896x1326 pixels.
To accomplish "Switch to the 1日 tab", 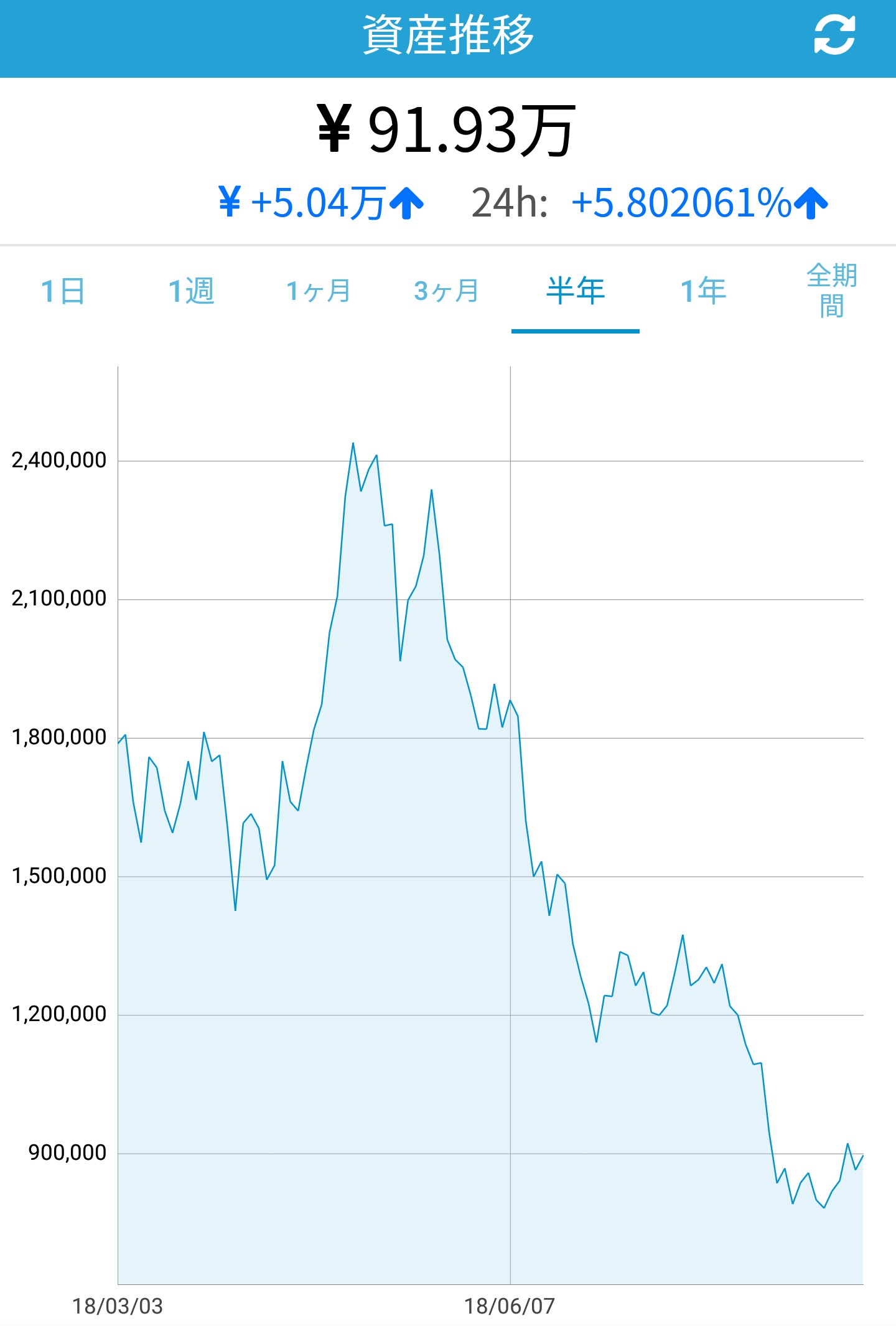I will pyautogui.click(x=63, y=291).
